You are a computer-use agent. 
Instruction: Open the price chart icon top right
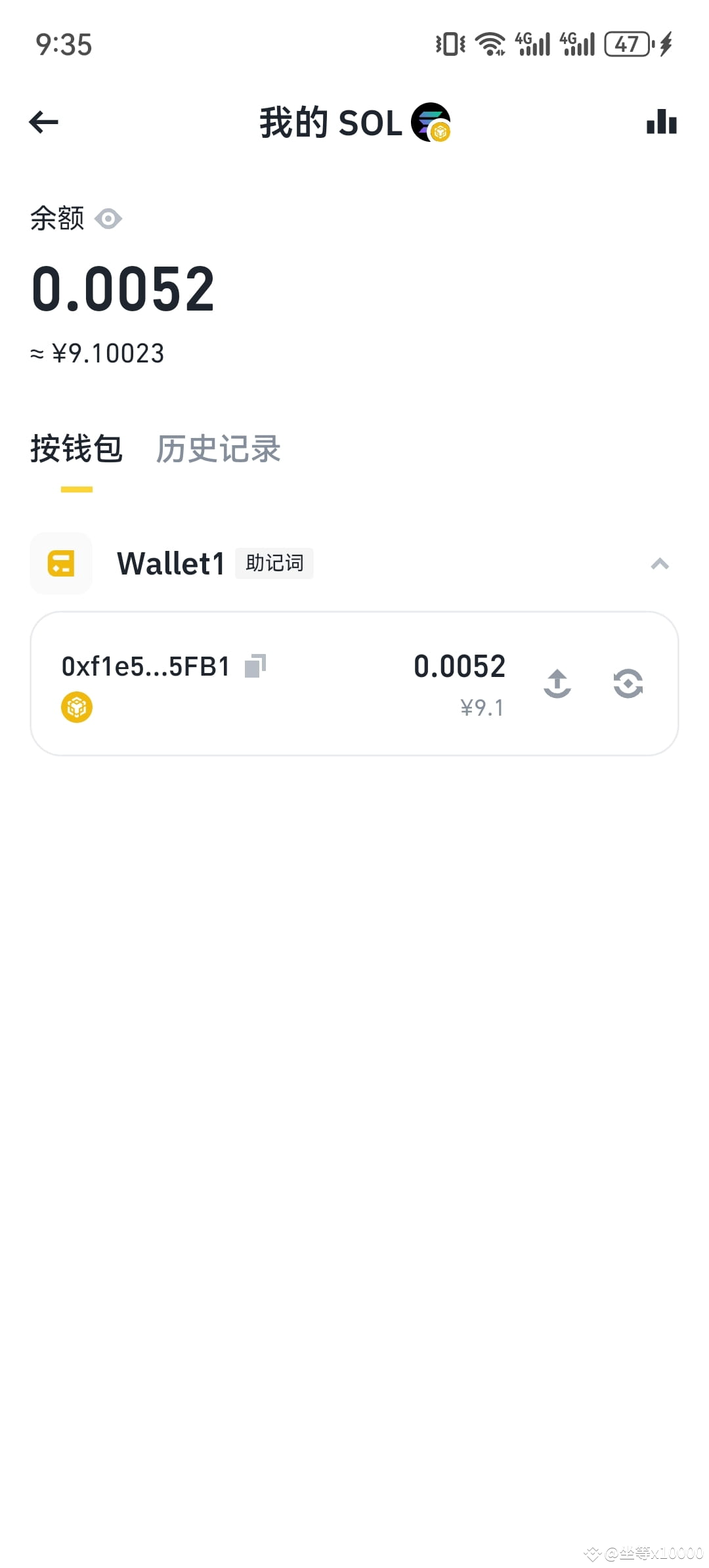[x=660, y=121]
